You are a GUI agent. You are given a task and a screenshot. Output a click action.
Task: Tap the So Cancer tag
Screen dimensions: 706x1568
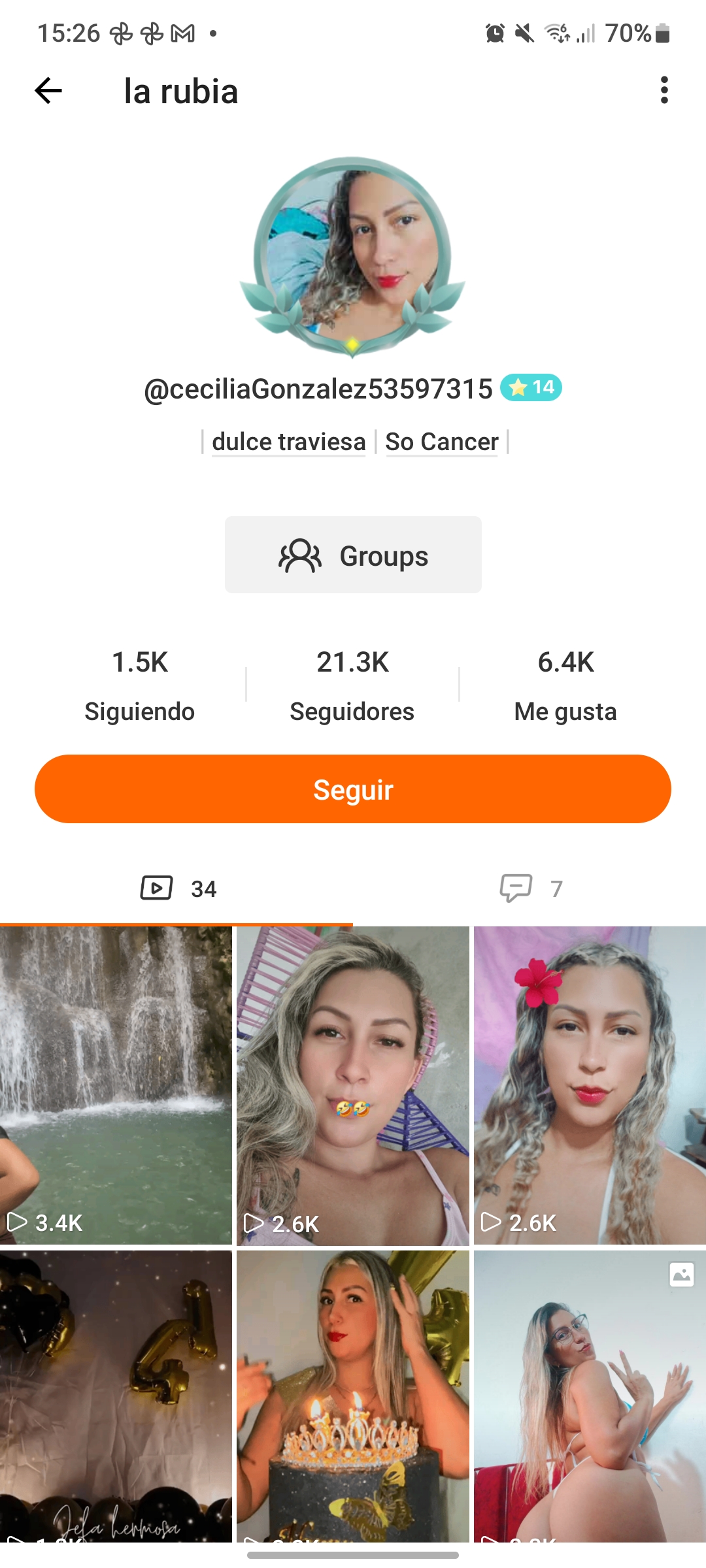pyautogui.click(x=442, y=442)
